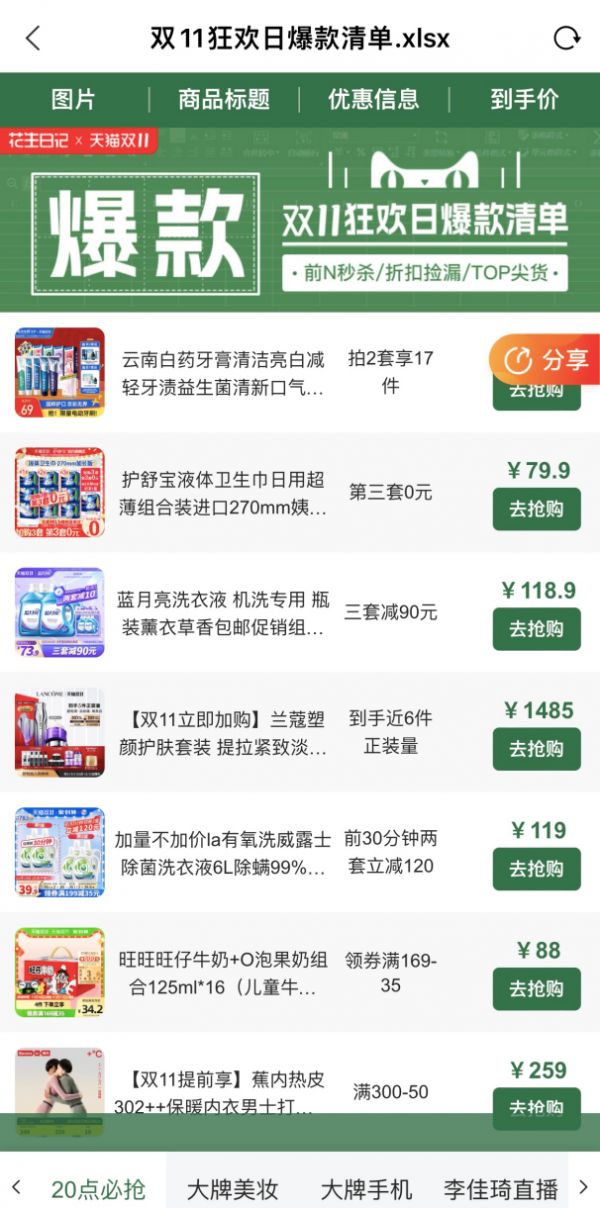Open the 云南白药牙膏 product image
The width and height of the screenshot is (600, 1208).
point(59,372)
